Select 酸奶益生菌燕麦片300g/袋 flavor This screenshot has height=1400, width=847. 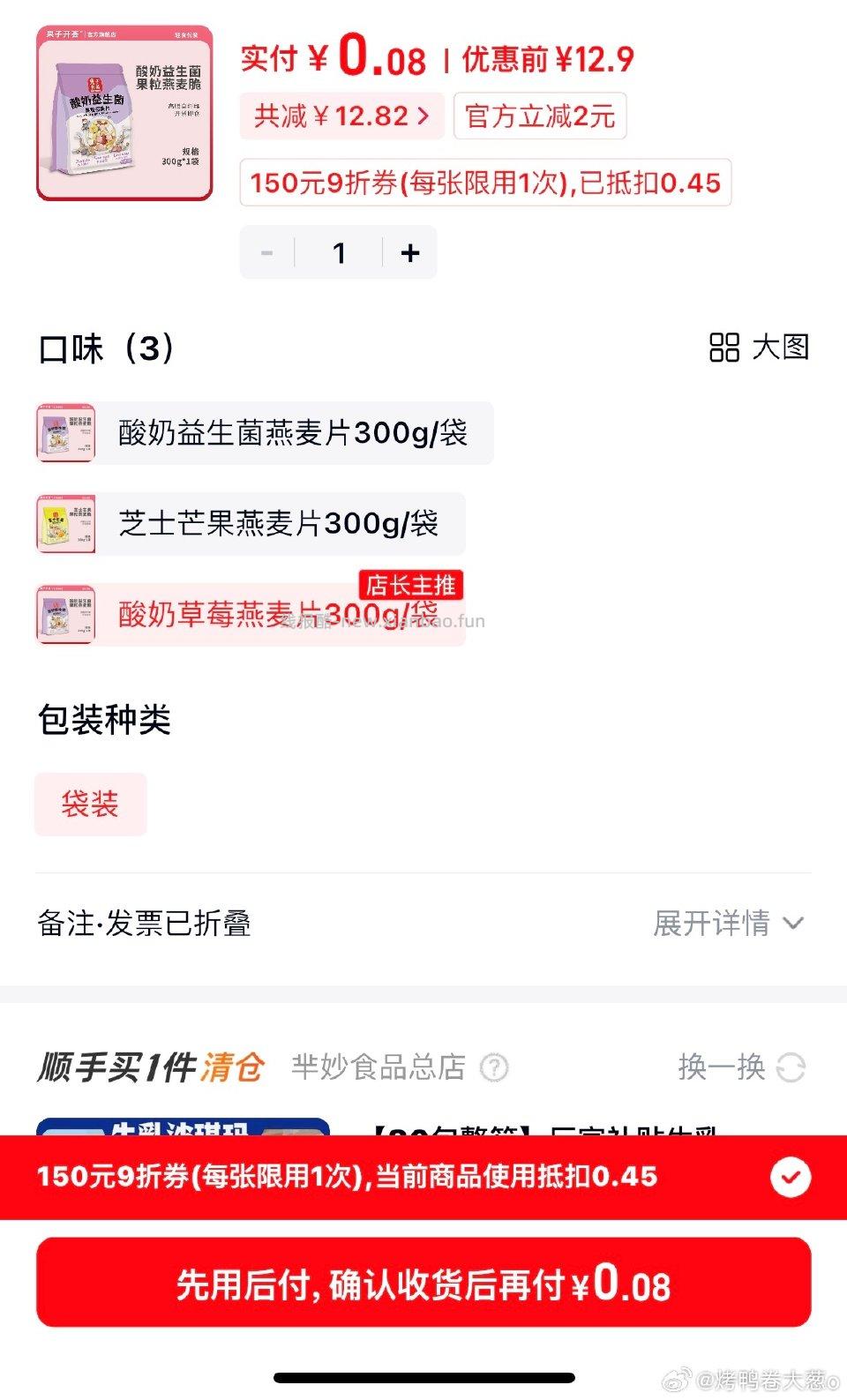[x=262, y=432]
